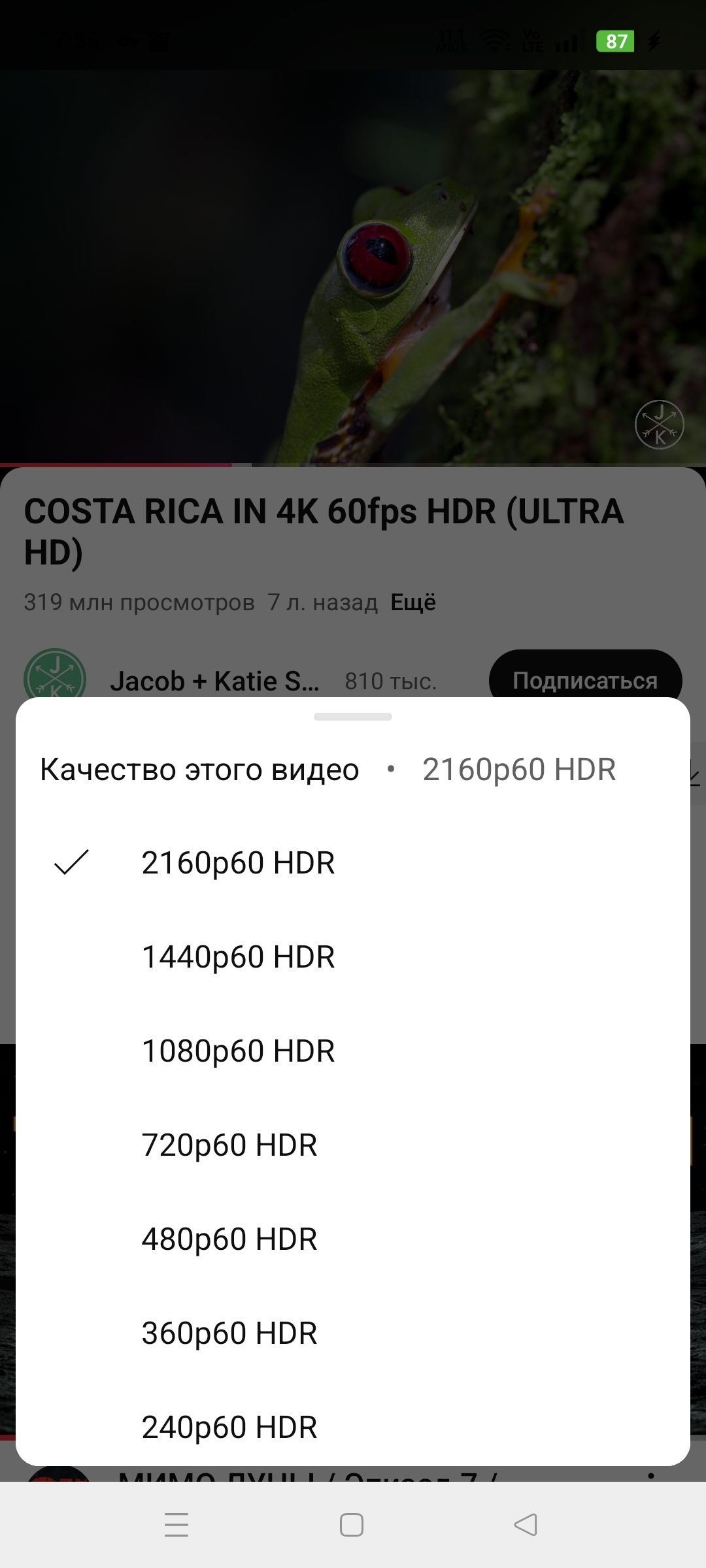Tap the drag handle of the quality sheet
Viewport: 706px width, 1568px height.
[x=352, y=716]
